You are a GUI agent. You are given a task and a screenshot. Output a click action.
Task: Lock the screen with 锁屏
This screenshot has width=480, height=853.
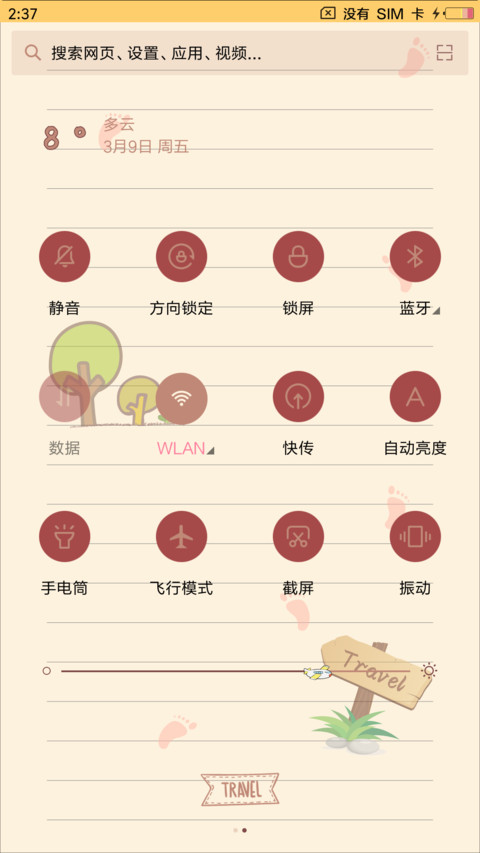(x=298, y=257)
